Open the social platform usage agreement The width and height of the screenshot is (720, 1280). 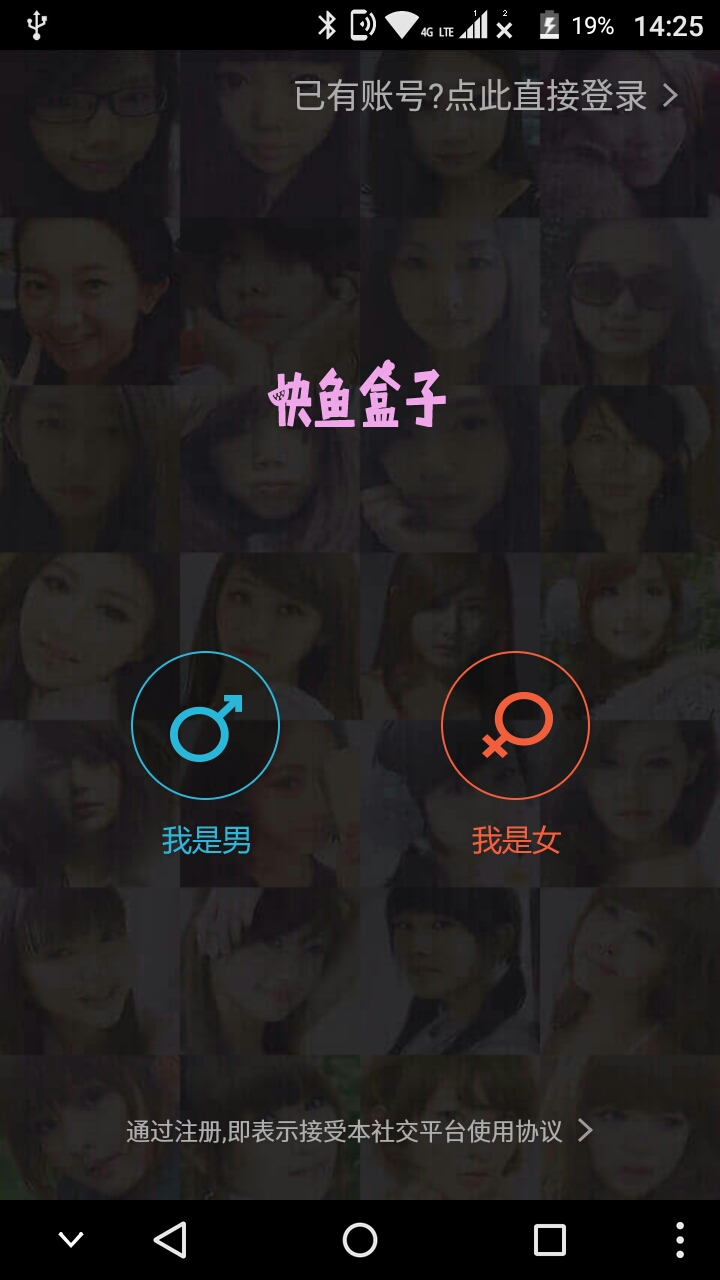[x=360, y=1131]
